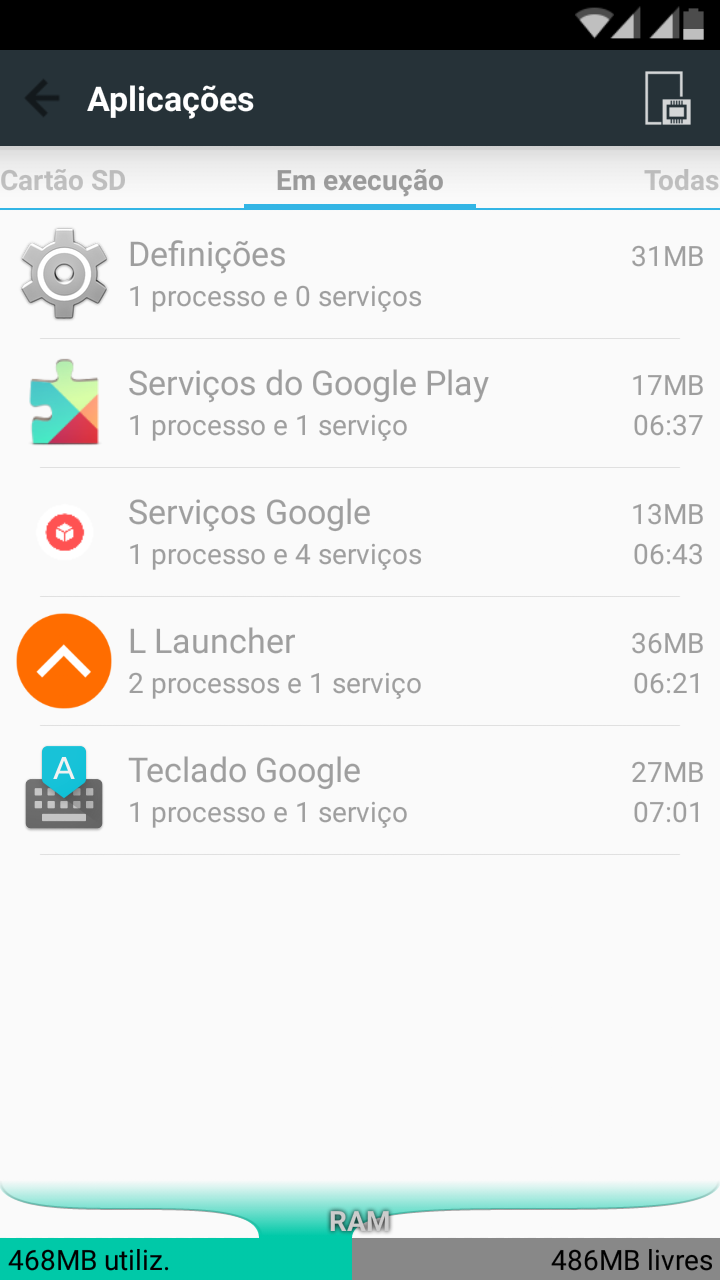Switch to the Cartão SD tab
This screenshot has width=720, height=1280.
pos(63,181)
